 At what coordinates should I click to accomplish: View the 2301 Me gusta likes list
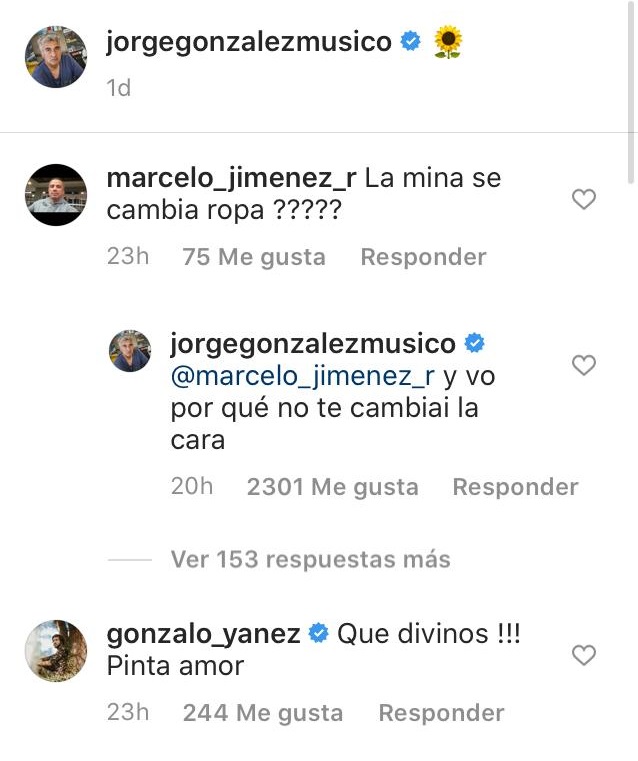(332, 487)
